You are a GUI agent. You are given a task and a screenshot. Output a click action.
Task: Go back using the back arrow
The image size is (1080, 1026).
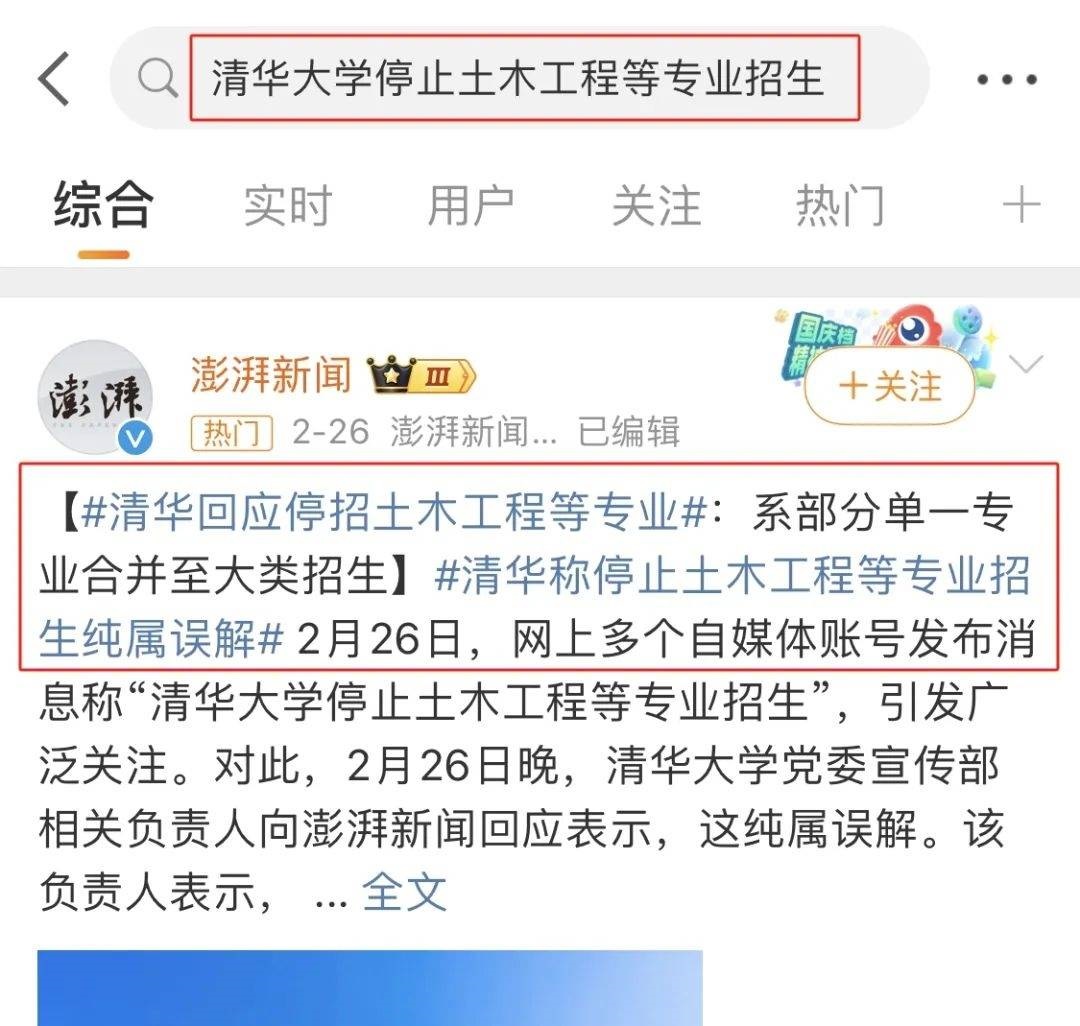[x=55, y=78]
